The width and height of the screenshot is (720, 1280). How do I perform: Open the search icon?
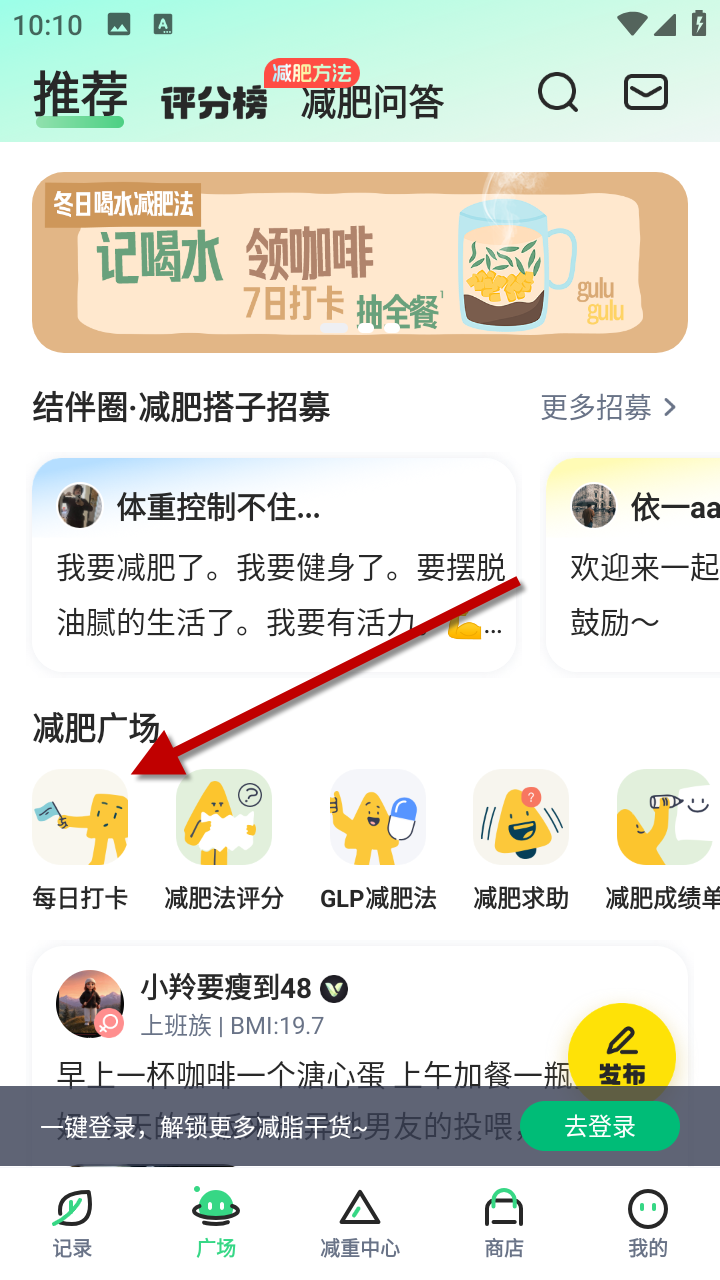coord(558,93)
